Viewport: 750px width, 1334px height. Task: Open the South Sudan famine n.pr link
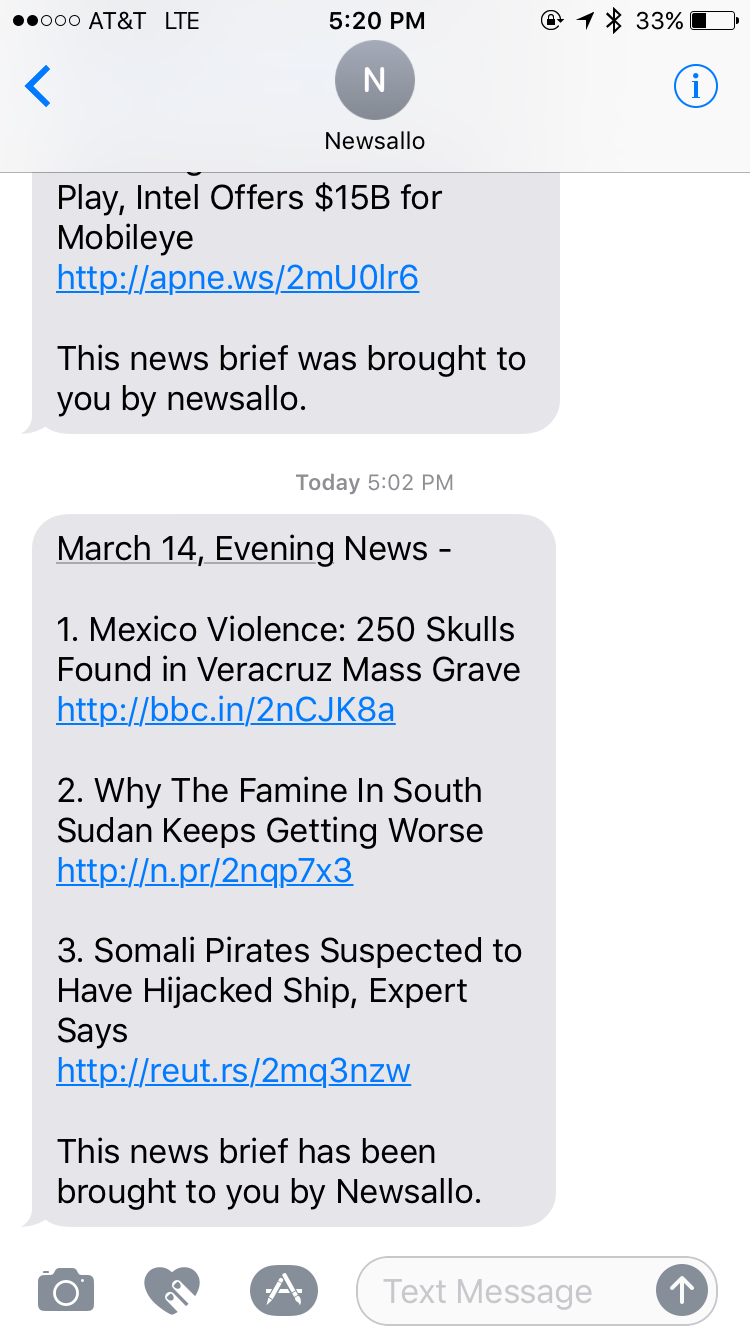(x=204, y=871)
